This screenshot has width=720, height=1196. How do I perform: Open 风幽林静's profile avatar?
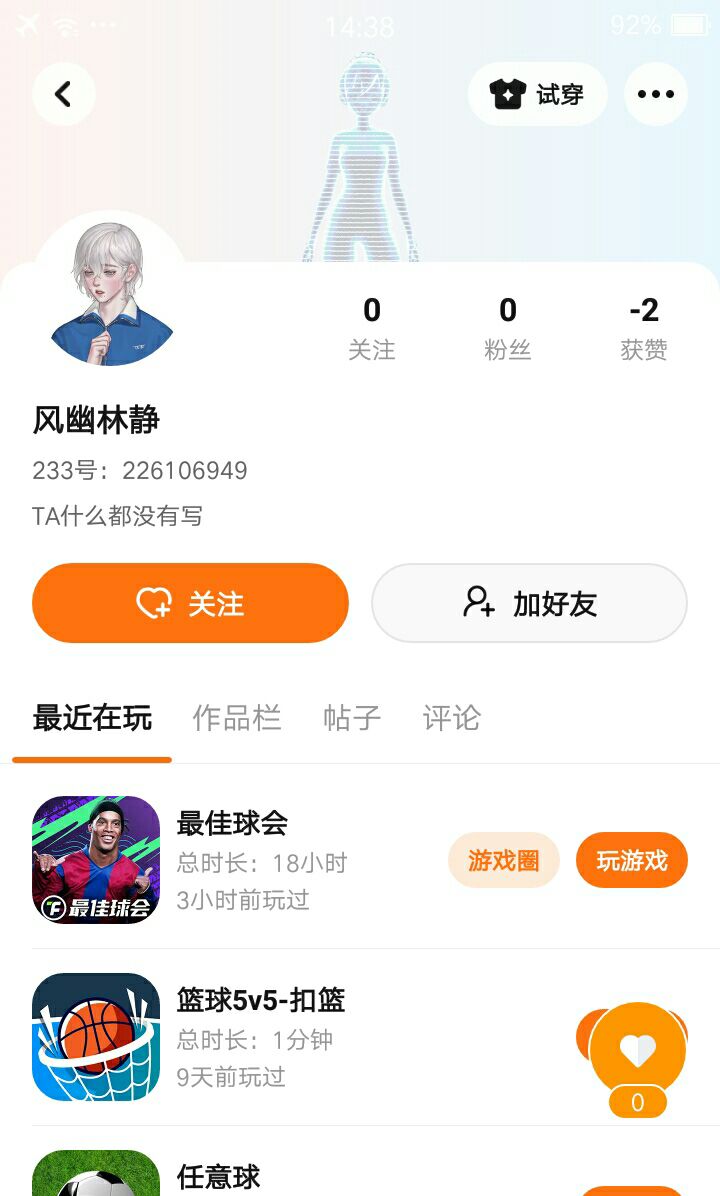[x=110, y=293]
